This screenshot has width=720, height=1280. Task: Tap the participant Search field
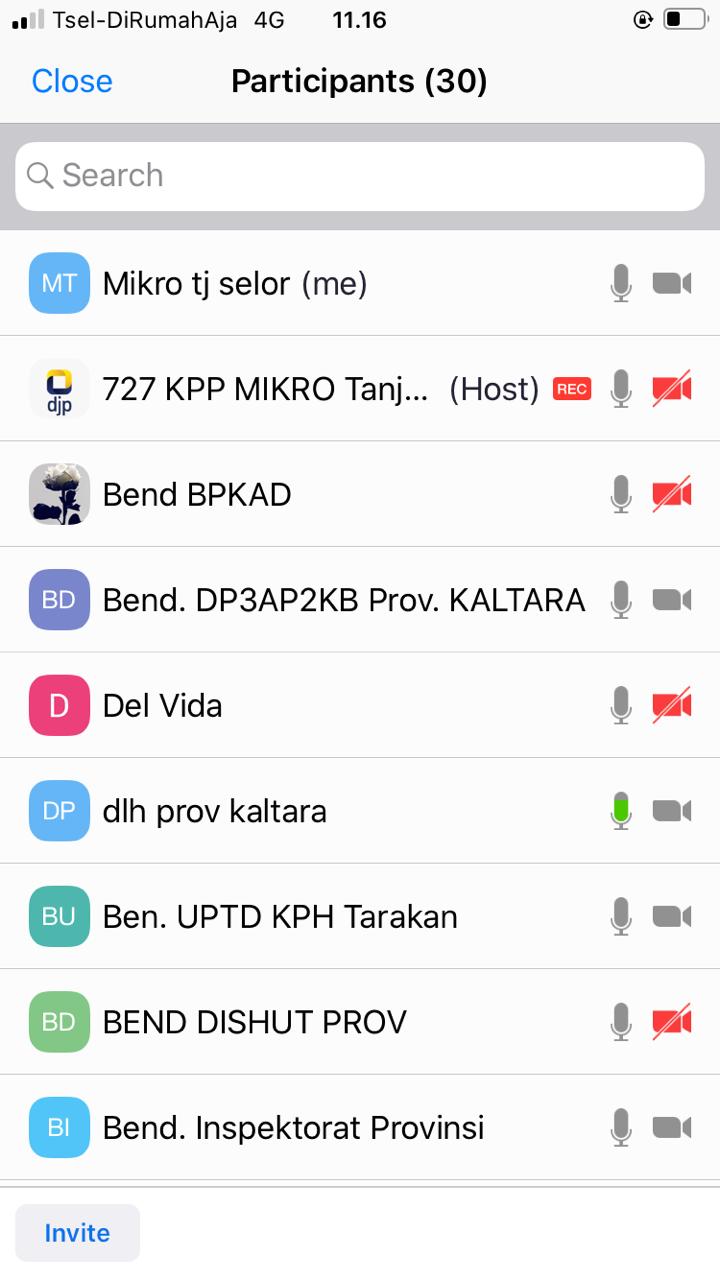click(x=360, y=176)
